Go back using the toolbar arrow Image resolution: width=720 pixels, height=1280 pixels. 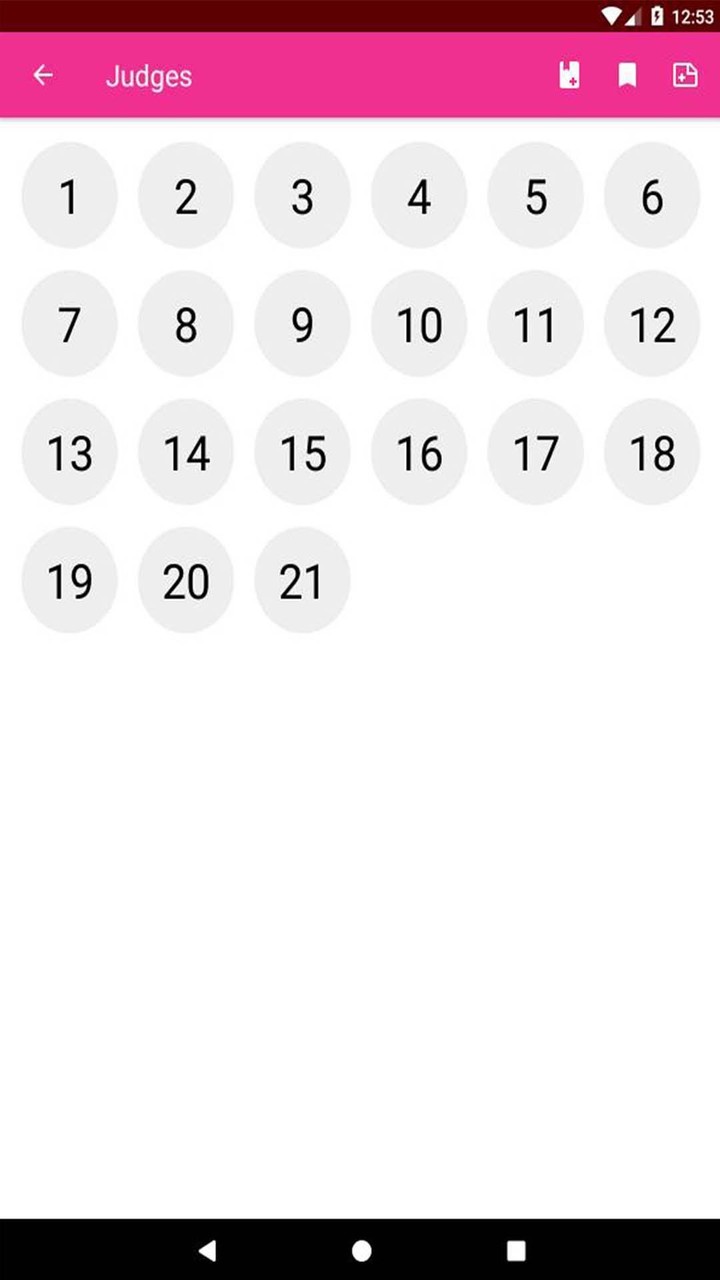click(x=42, y=75)
